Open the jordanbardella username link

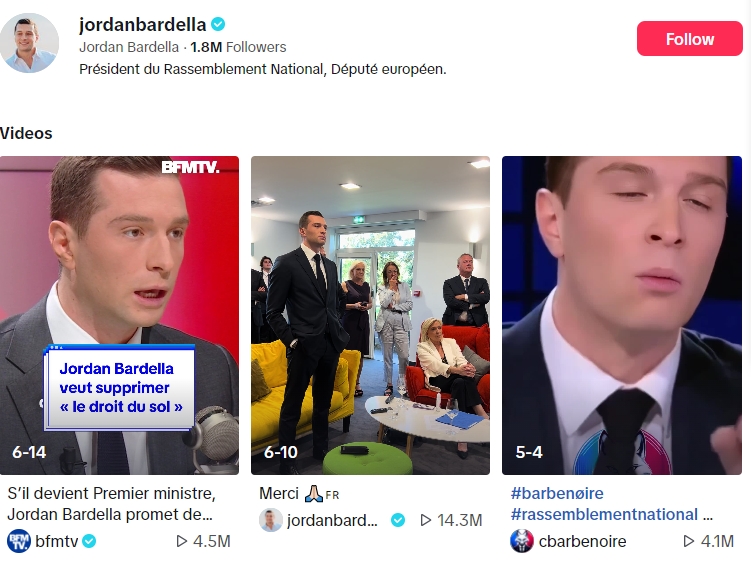click(142, 24)
